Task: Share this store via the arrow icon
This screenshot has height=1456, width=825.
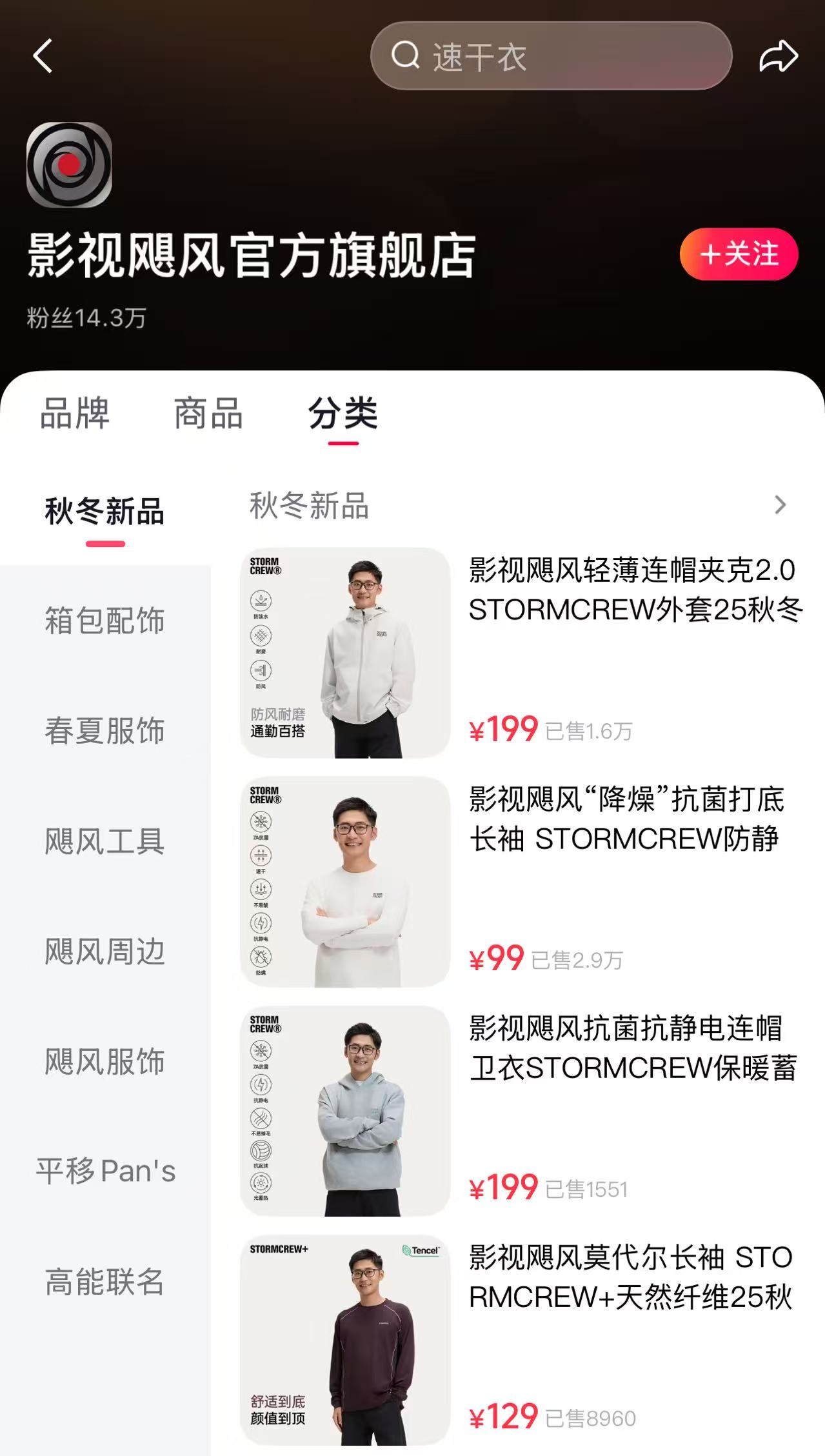Action: pyautogui.click(x=778, y=57)
